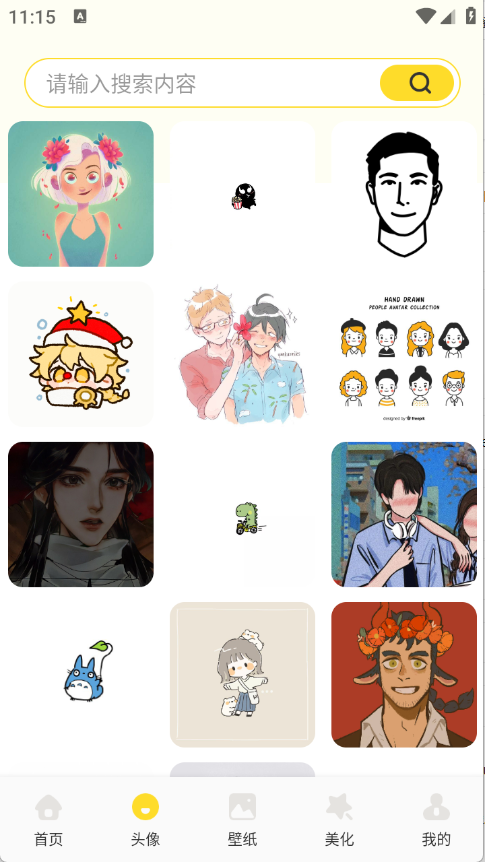The height and width of the screenshot is (862, 485).
Task: Switch to the 壁纸 wallpaper tab
Action: coord(242,819)
